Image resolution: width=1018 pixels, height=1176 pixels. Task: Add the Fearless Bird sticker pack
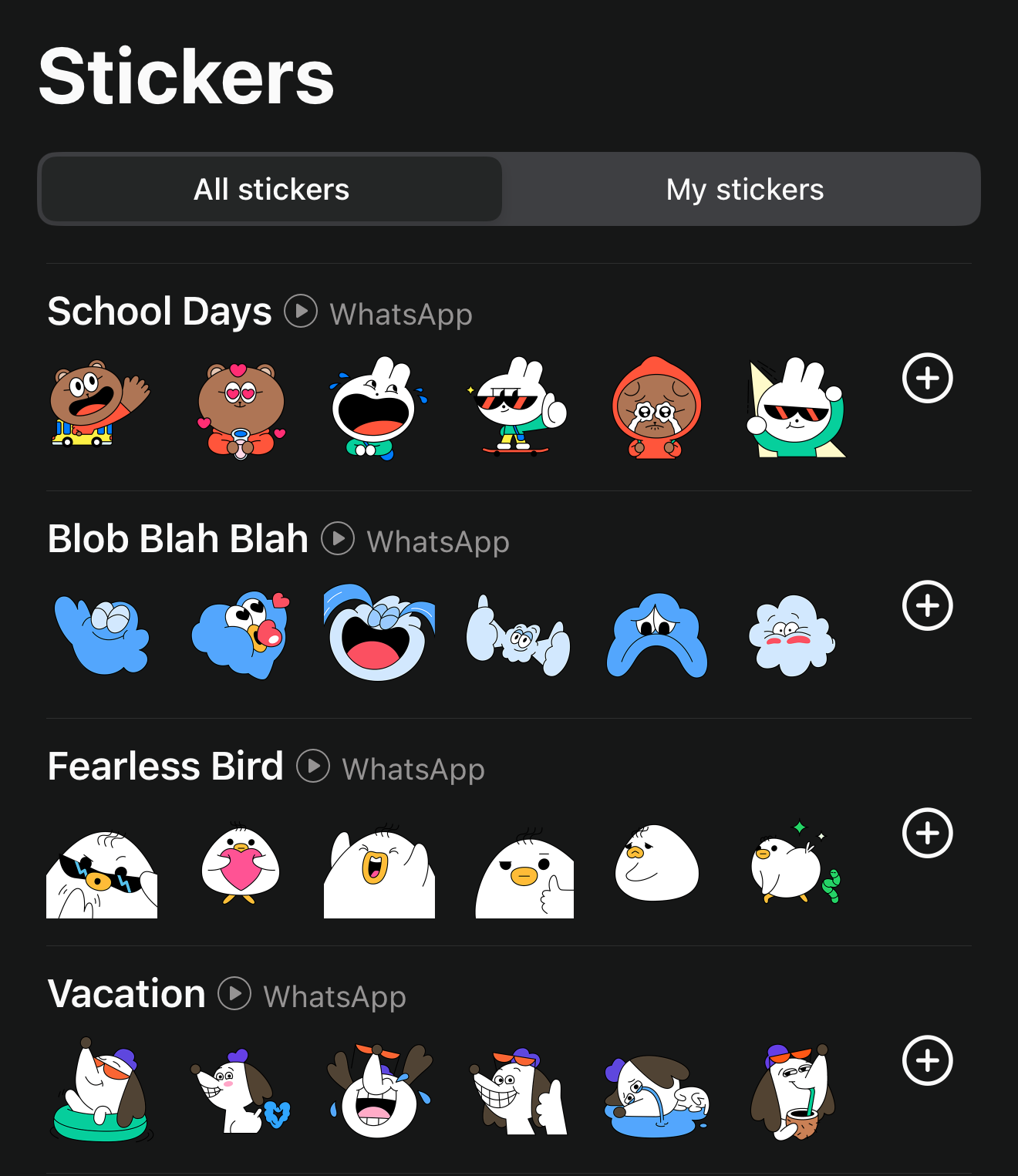[927, 833]
